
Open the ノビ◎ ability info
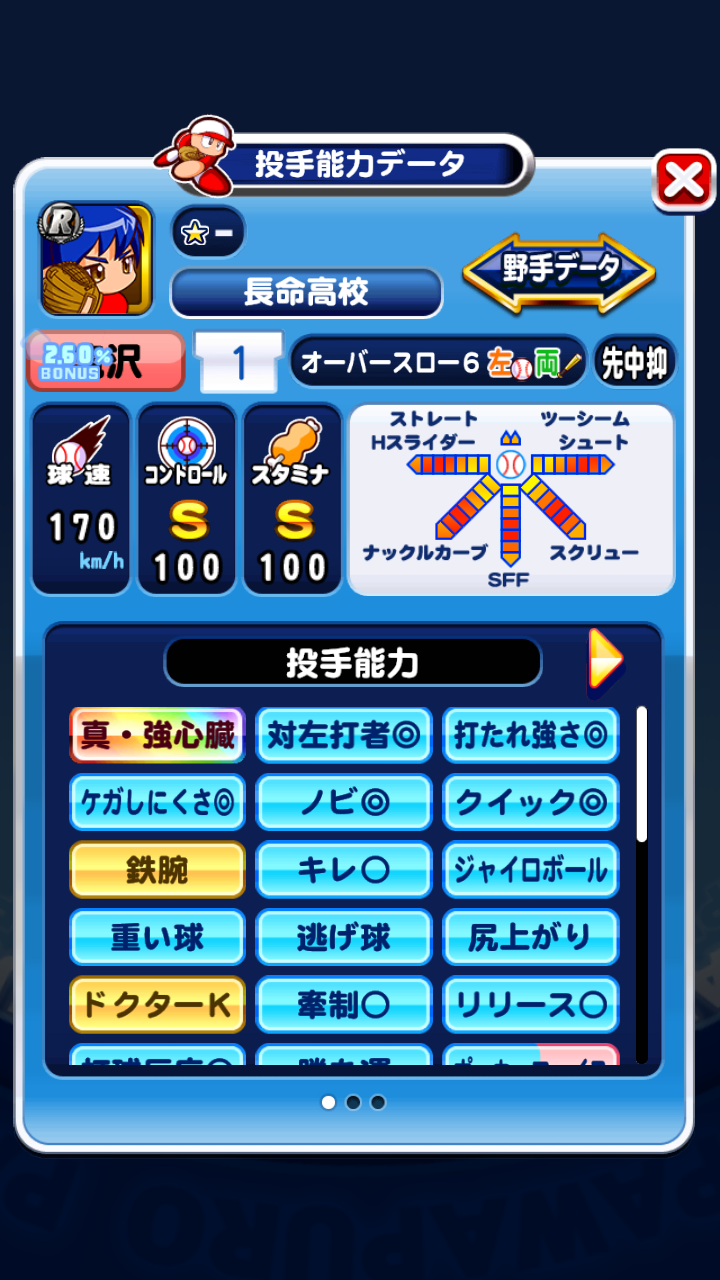(x=343, y=803)
